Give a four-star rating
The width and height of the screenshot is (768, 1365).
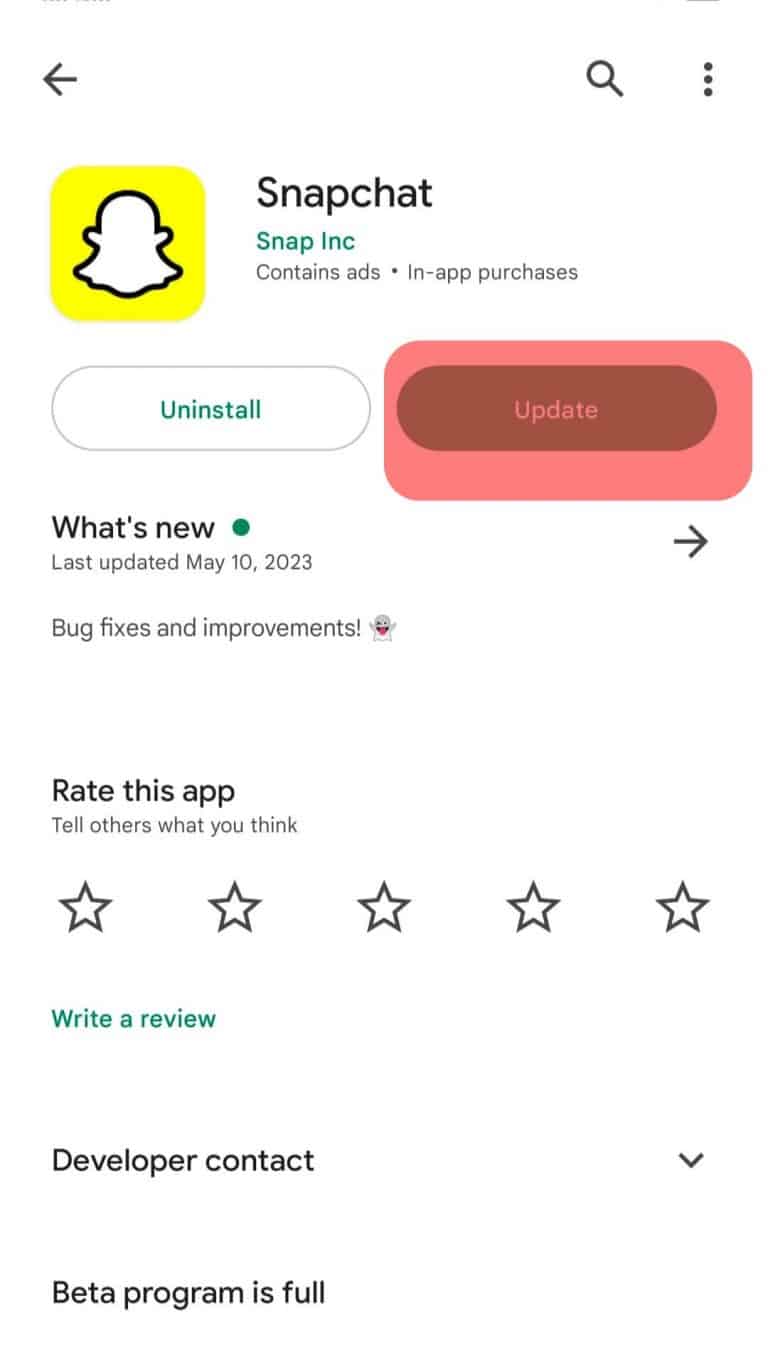(533, 907)
